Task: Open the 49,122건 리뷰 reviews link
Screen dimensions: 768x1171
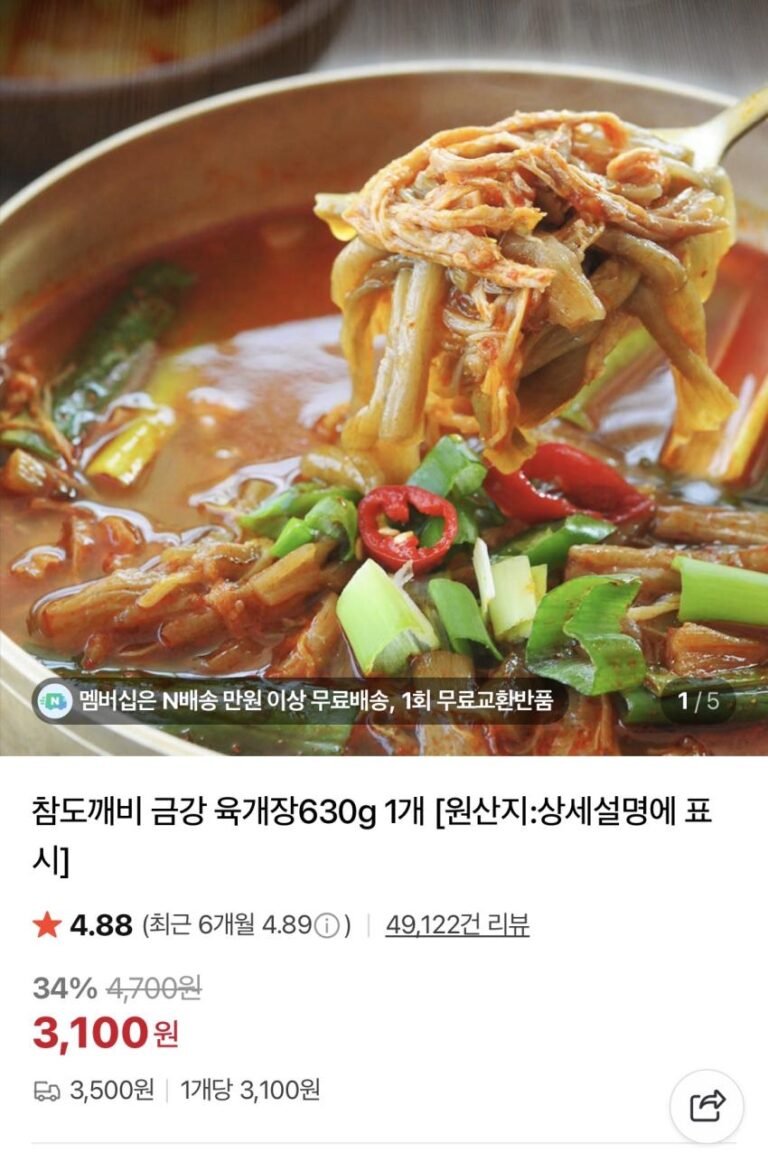Action: point(457,925)
